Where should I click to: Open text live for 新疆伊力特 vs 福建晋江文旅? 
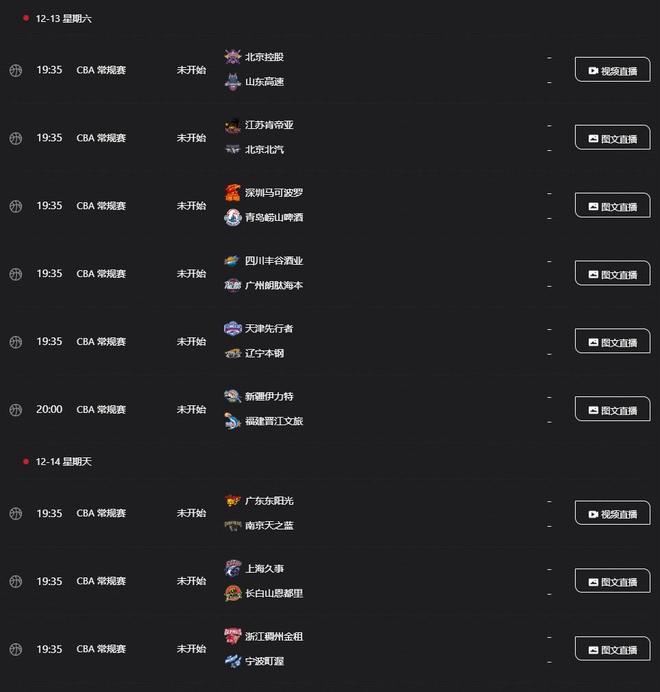click(612, 410)
